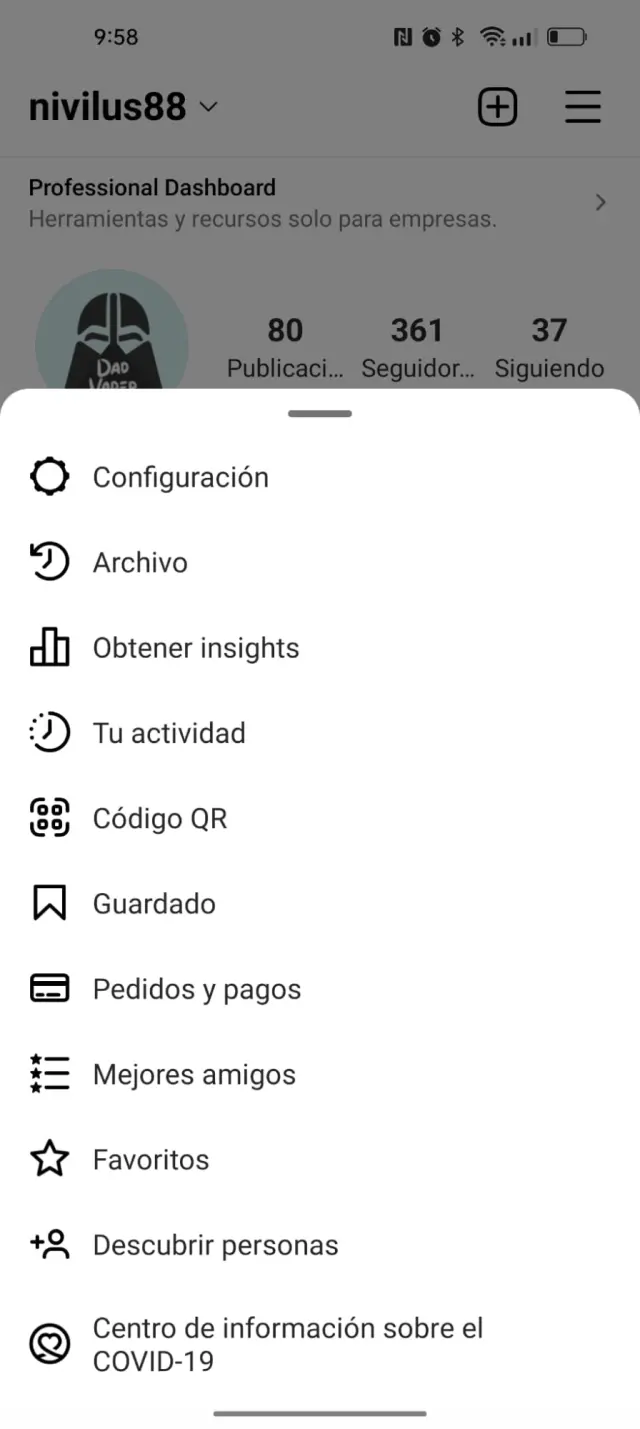Open Configuración settings
This screenshot has height=1429, width=640.
pos(180,478)
